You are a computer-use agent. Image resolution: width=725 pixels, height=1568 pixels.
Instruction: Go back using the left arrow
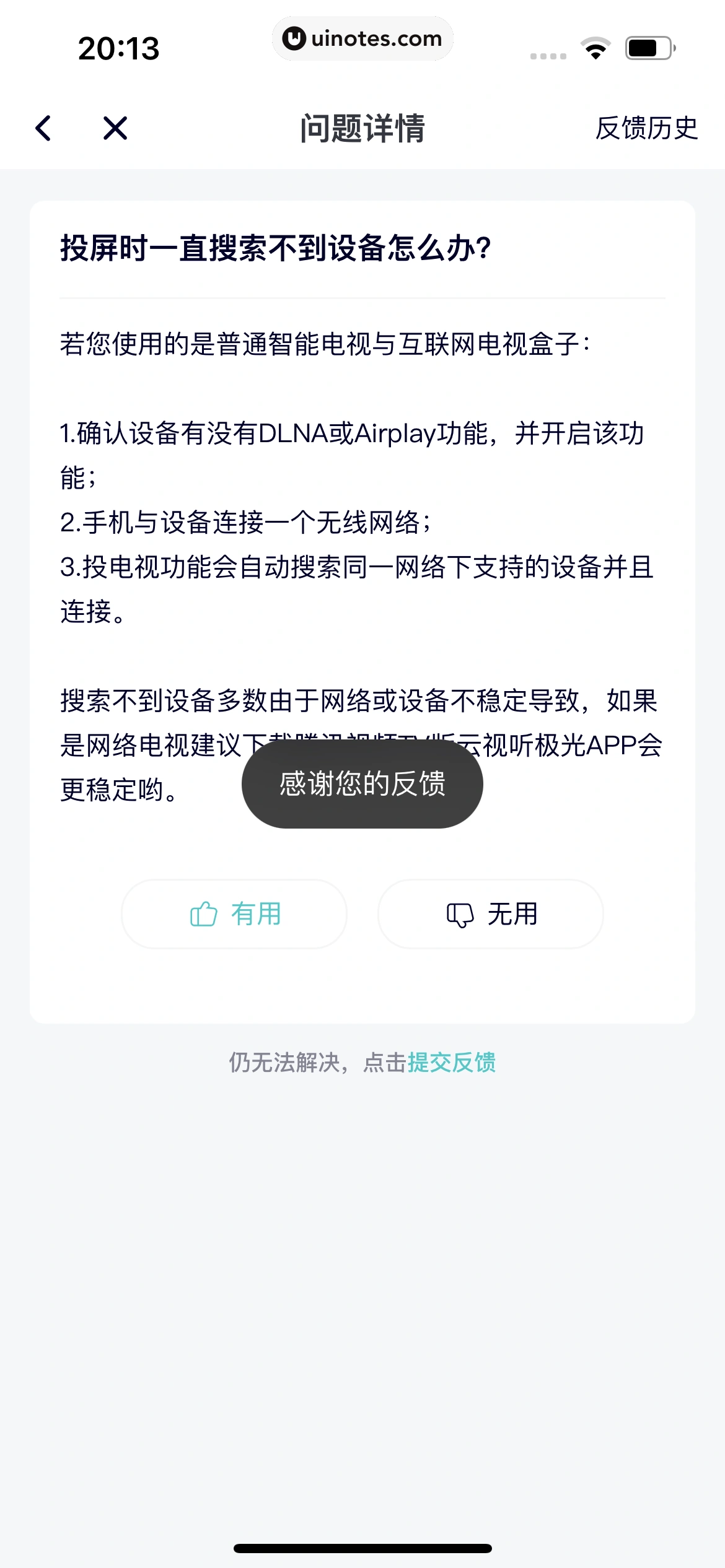(x=43, y=128)
